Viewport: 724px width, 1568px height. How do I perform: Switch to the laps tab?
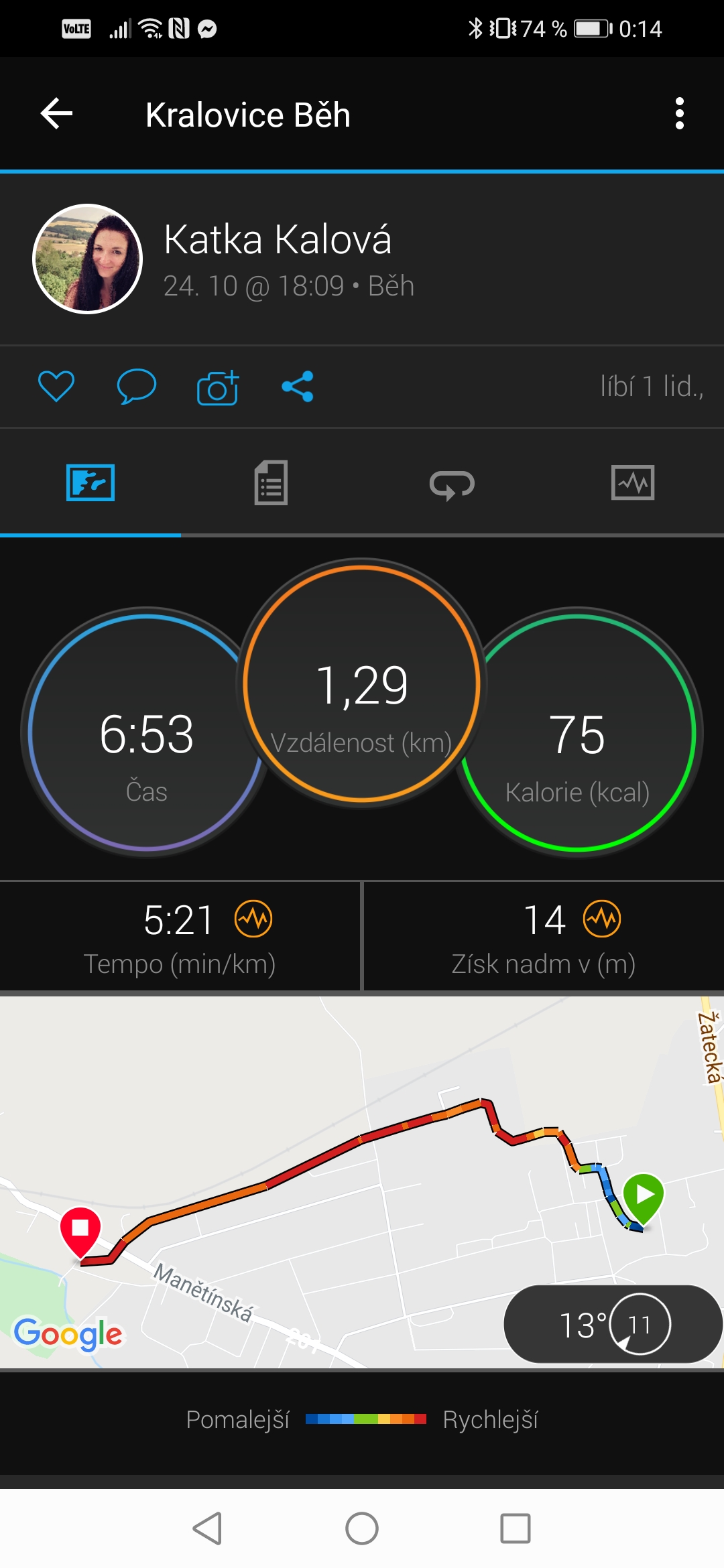tap(452, 484)
